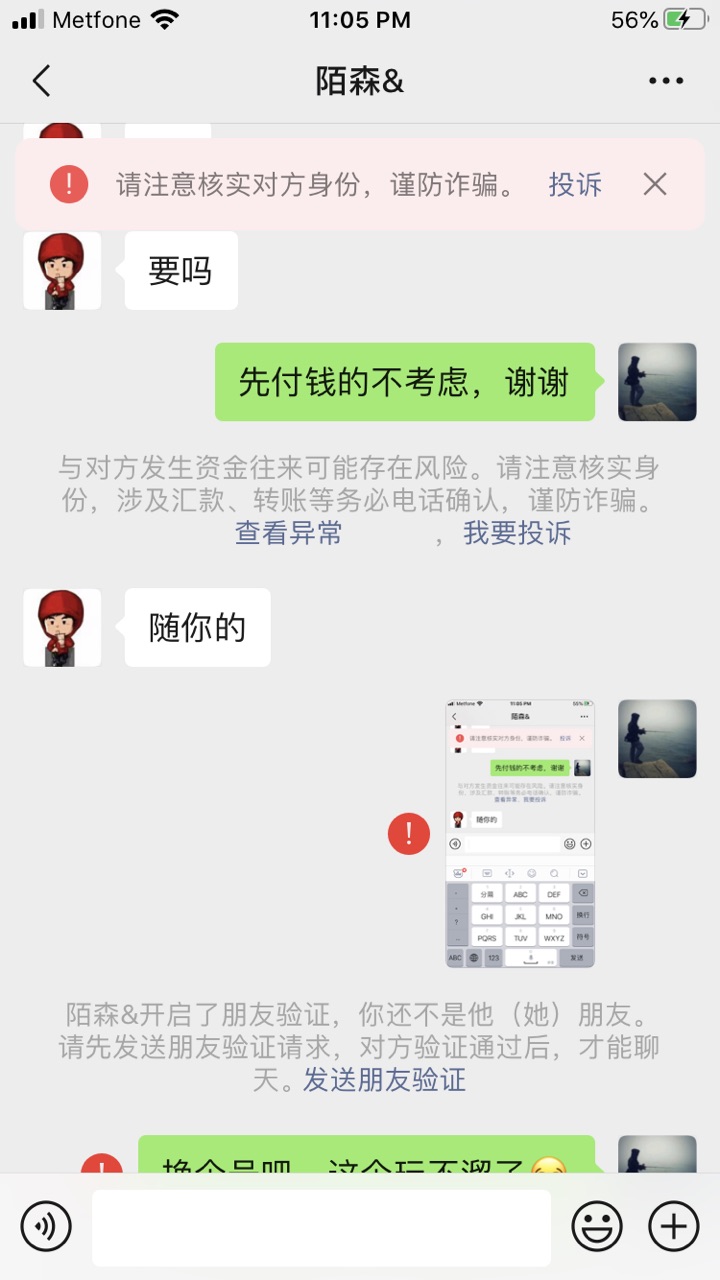Image resolution: width=720 pixels, height=1280 pixels.
Task: Tap red failed-send icon beside the screenshot
Action: (x=409, y=833)
